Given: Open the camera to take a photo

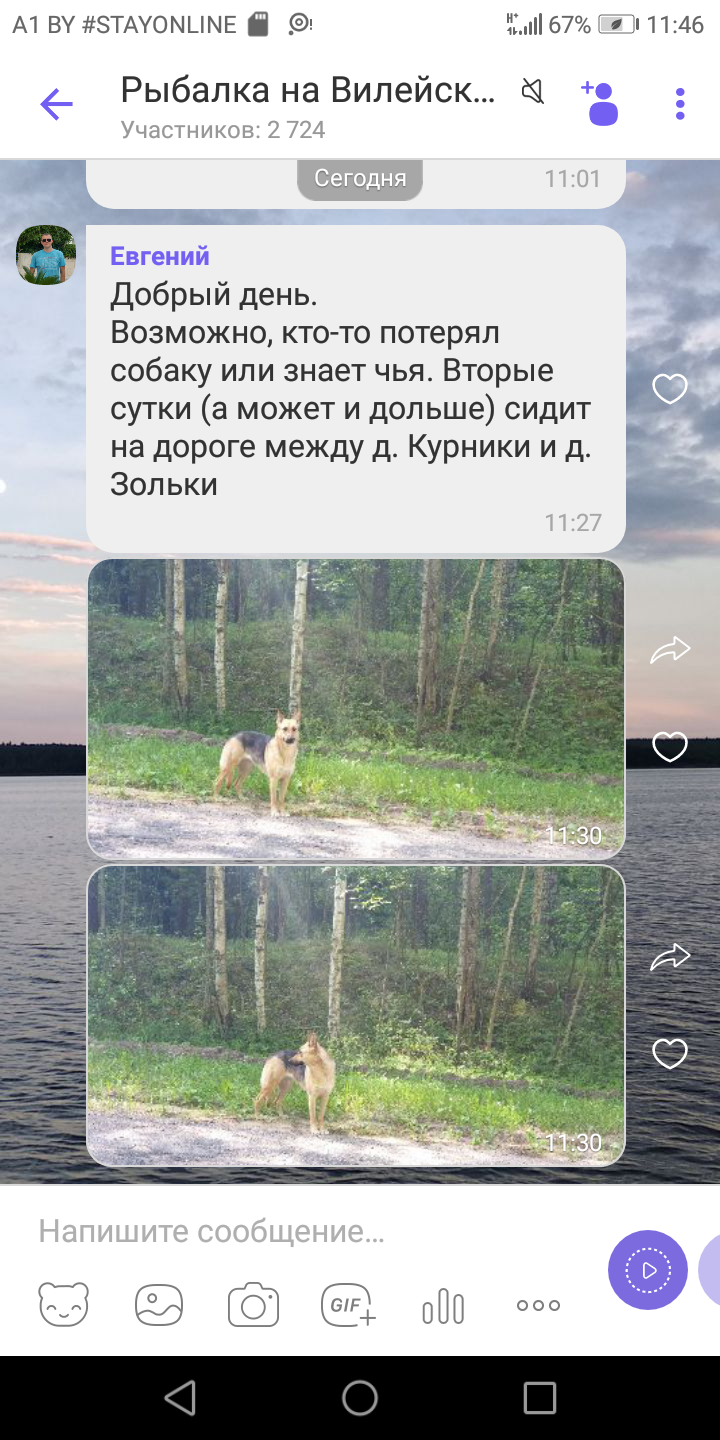Looking at the screenshot, I should coord(253,1304).
